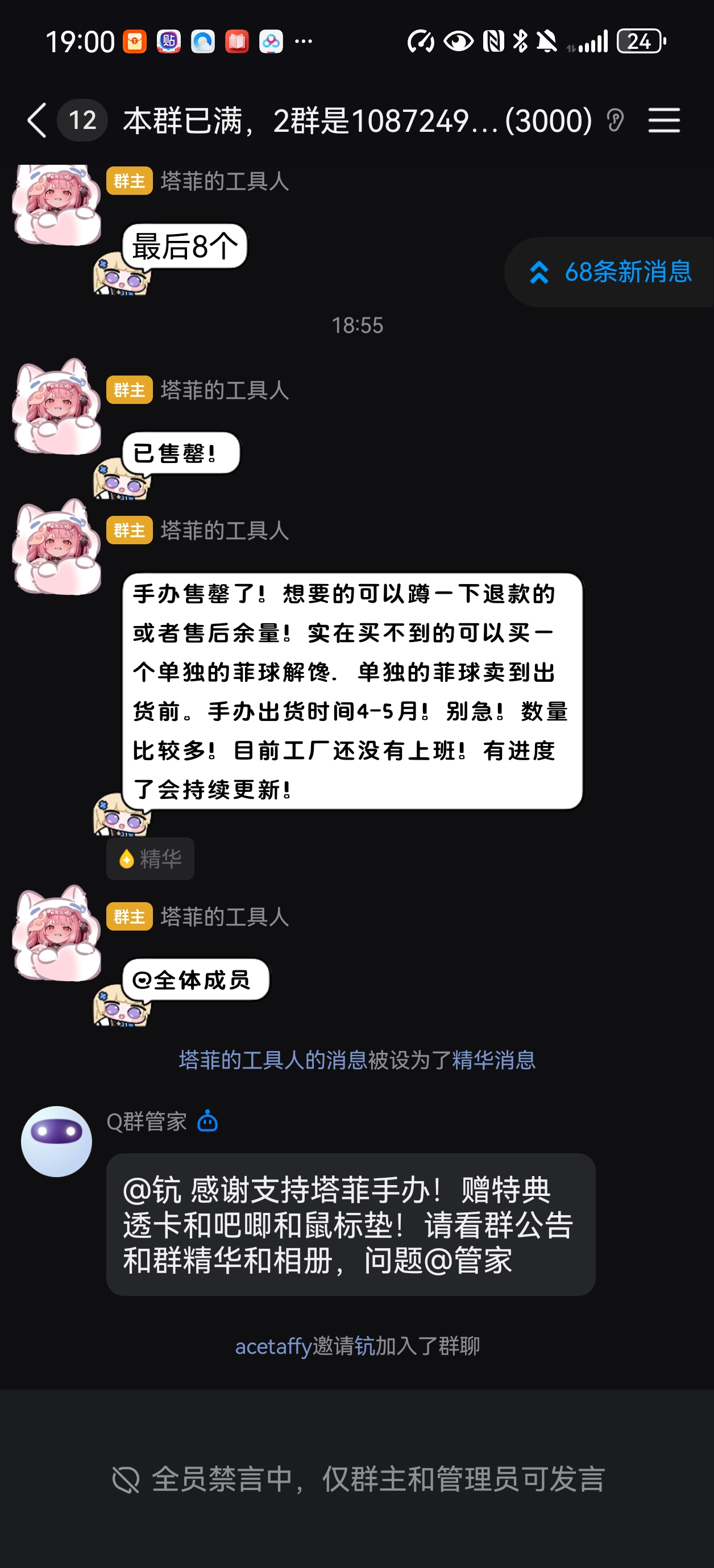Open the group title 本群已满 header
Image resolution: width=714 pixels, height=1568 pixels.
tap(357, 120)
